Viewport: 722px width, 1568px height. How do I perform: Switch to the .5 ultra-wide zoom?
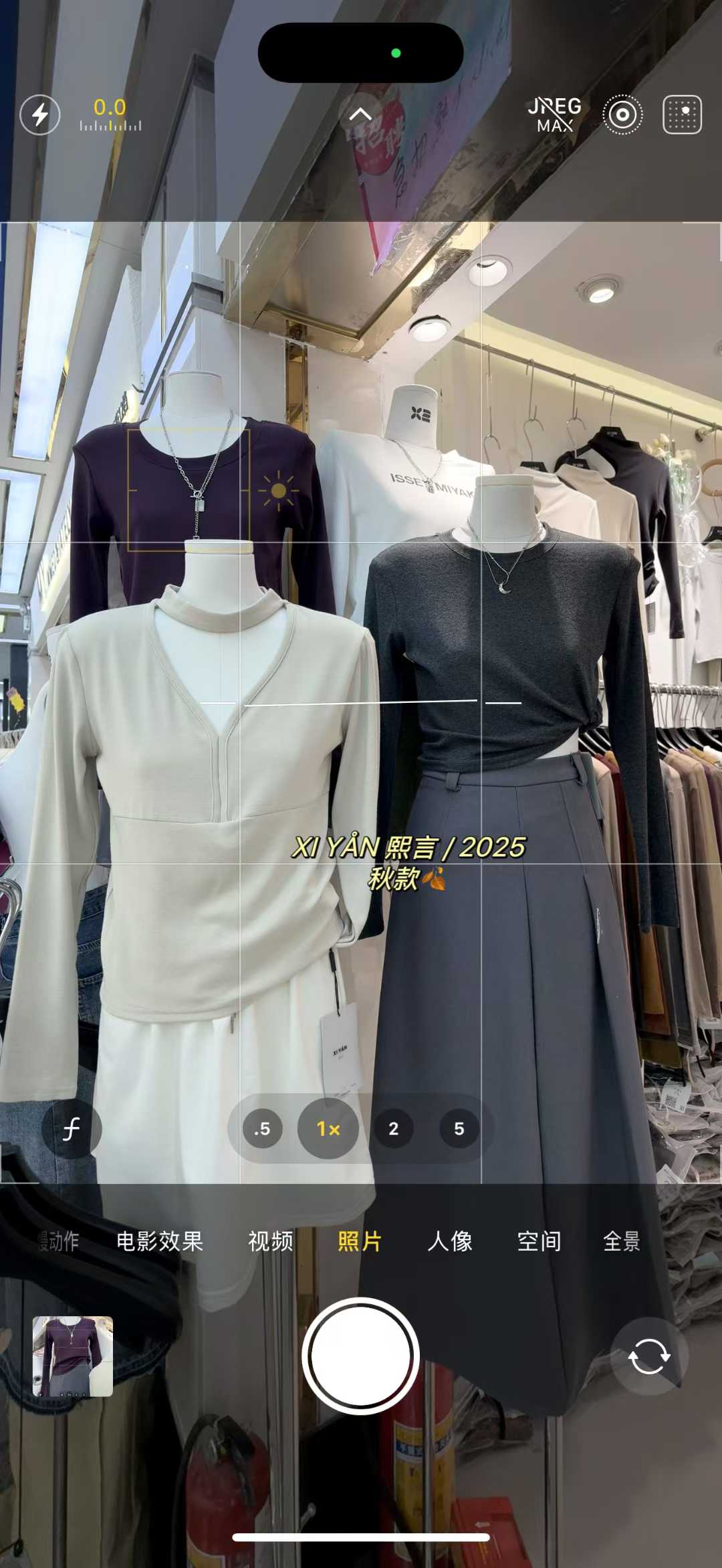click(263, 1128)
